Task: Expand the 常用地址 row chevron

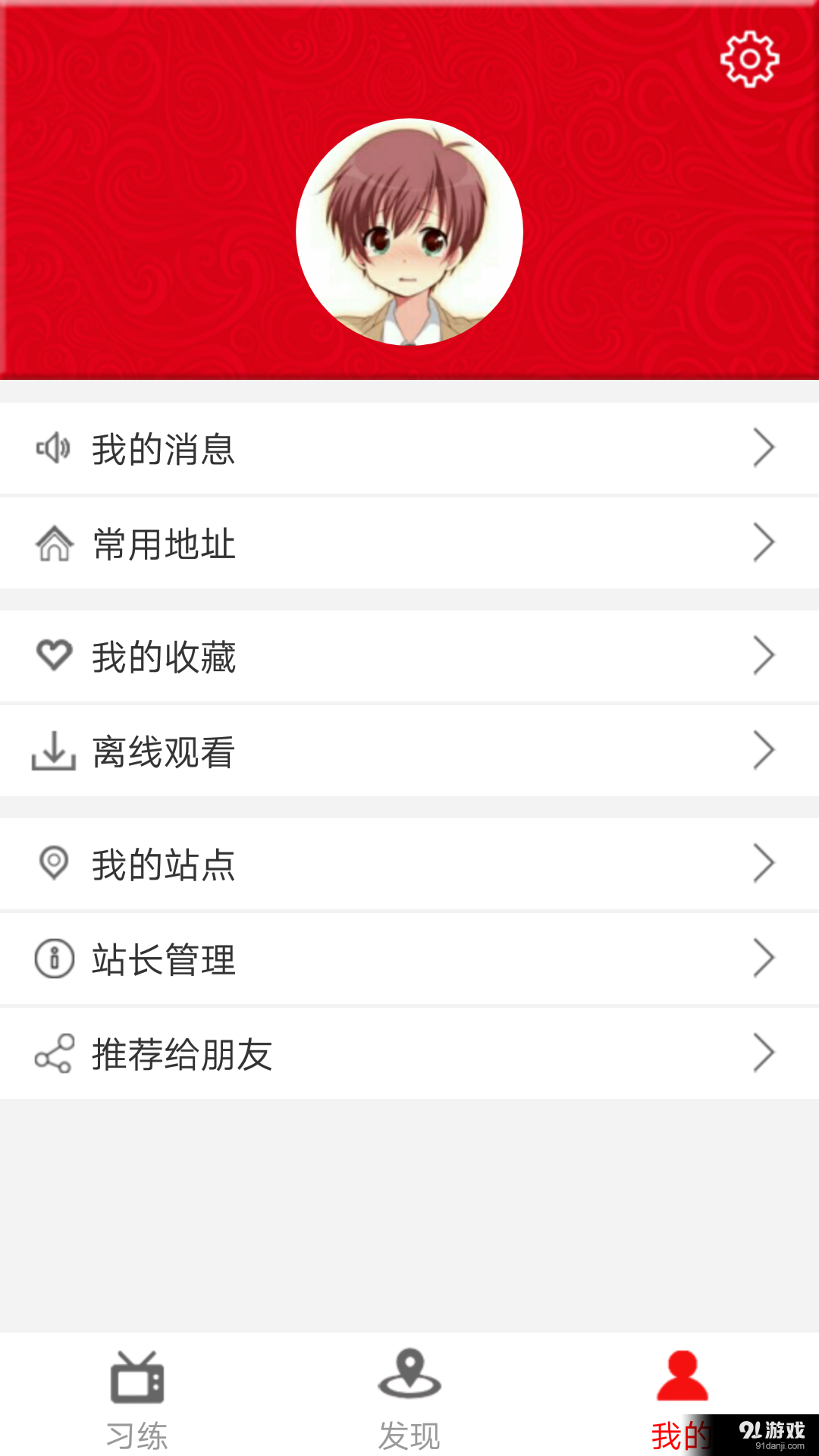Action: coord(764,543)
